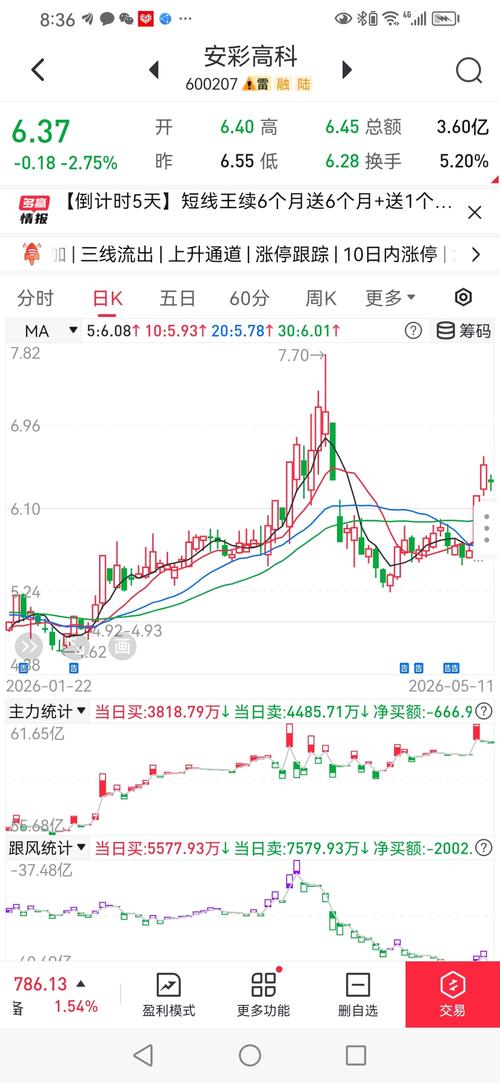Switch to the next stock
Image resolution: width=500 pixels, height=1083 pixels.
click(347, 70)
